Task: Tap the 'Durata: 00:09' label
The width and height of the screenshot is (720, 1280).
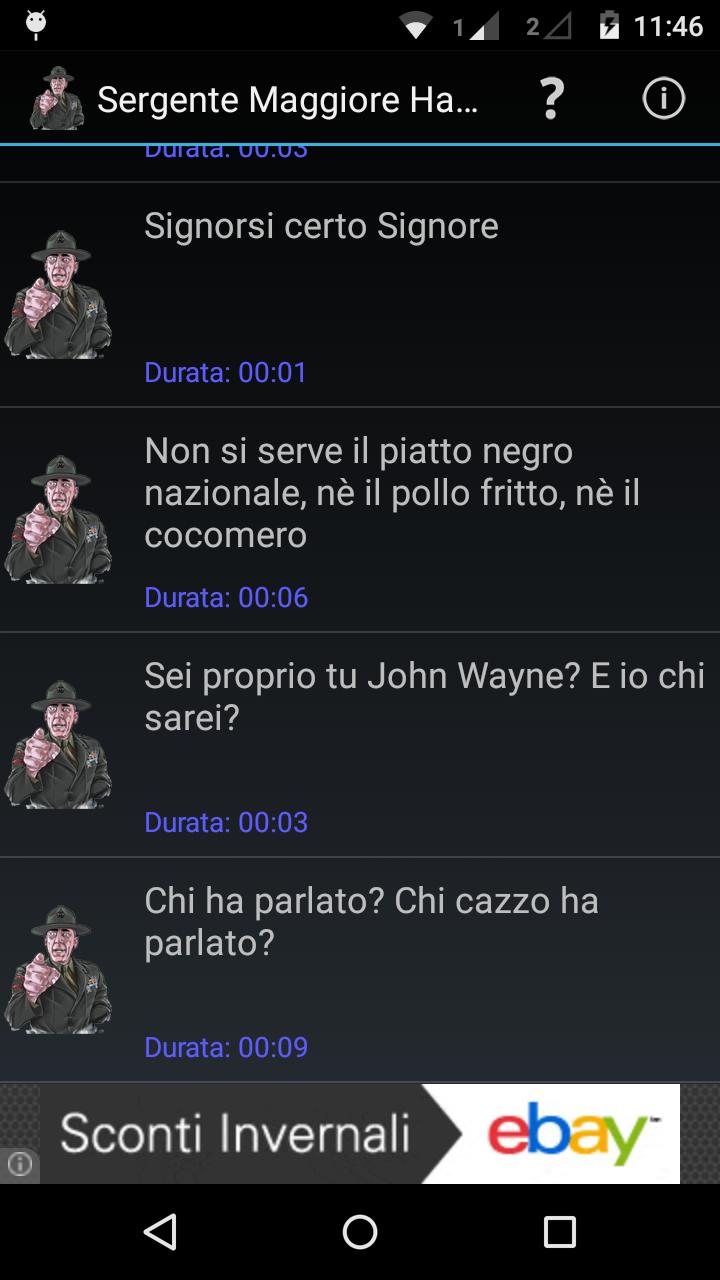Action: (x=227, y=1047)
